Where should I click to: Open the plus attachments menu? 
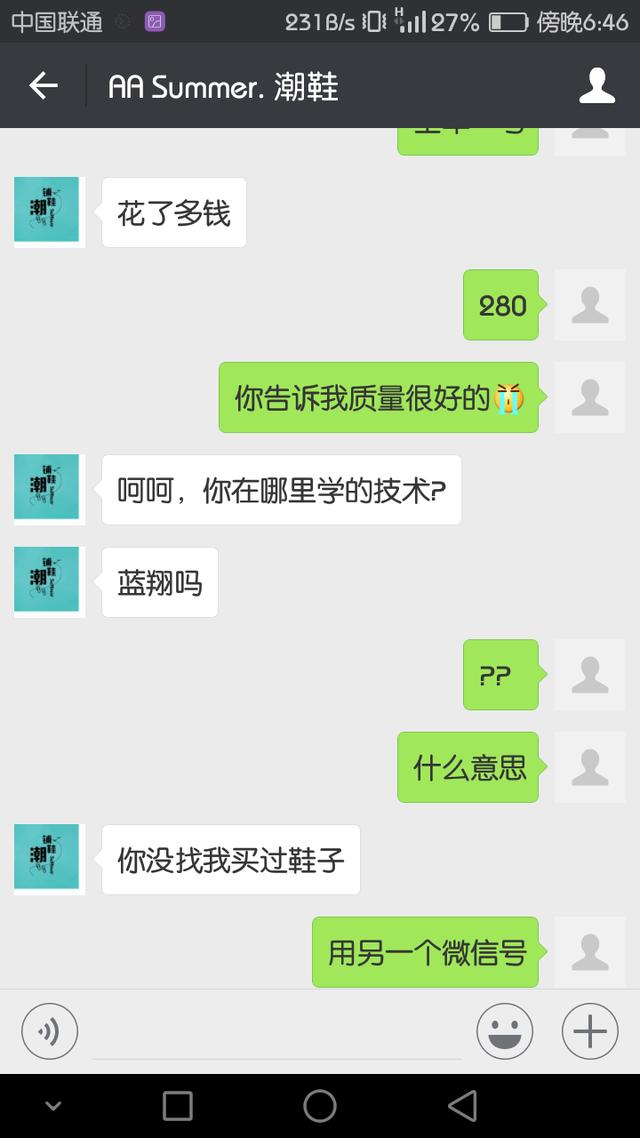tap(590, 1031)
